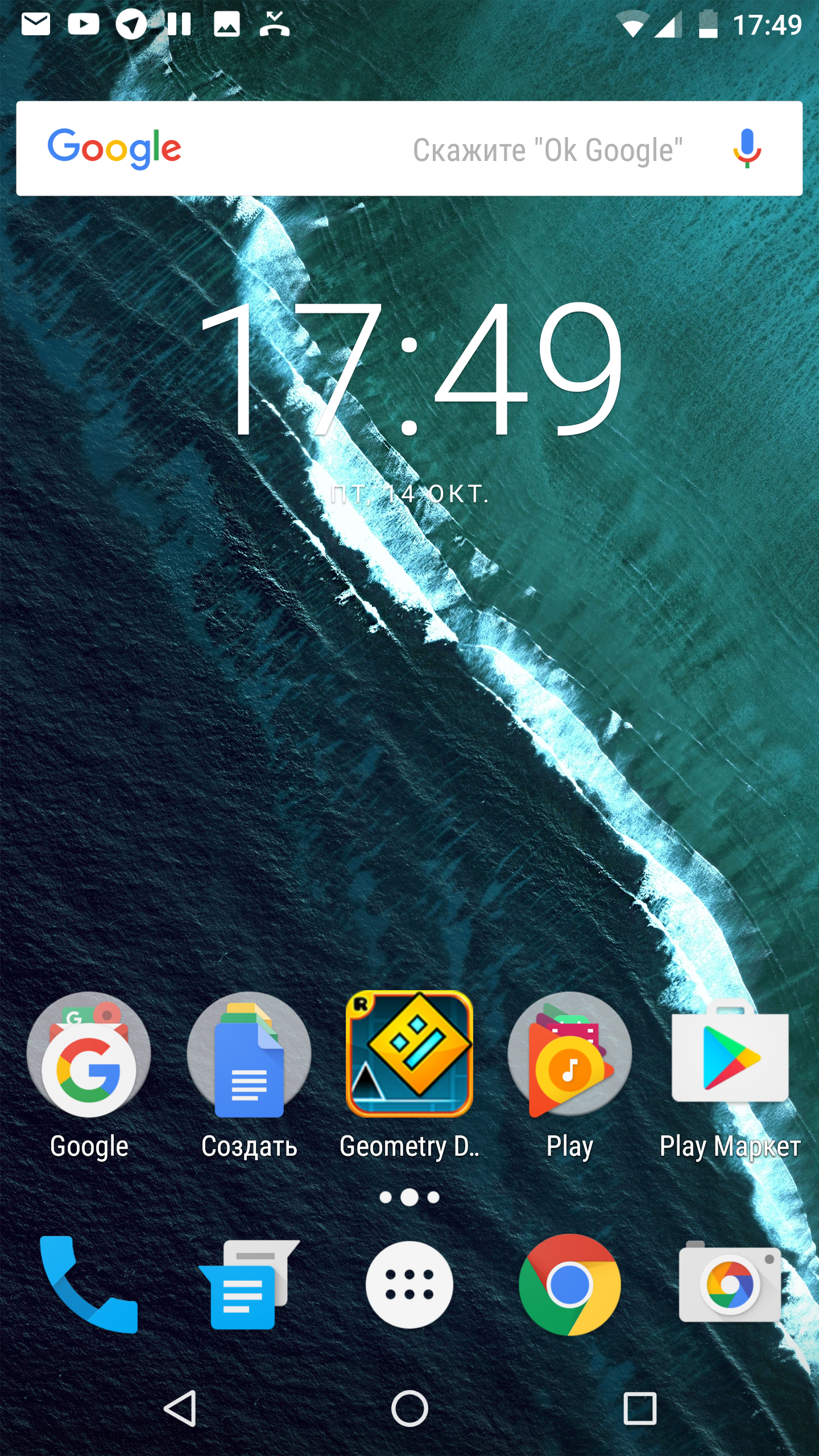Launch Geometry Dash
The height and width of the screenshot is (1456, 819).
(x=409, y=1054)
